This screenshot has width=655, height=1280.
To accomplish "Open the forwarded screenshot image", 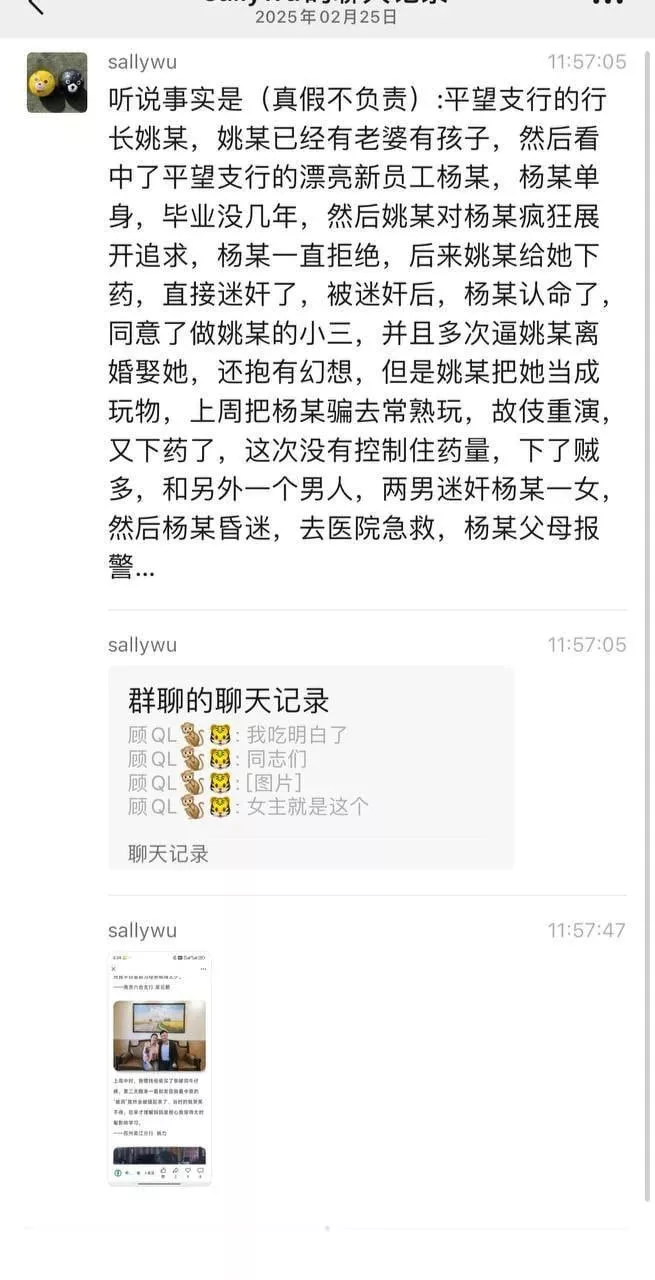I will 160,1068.
